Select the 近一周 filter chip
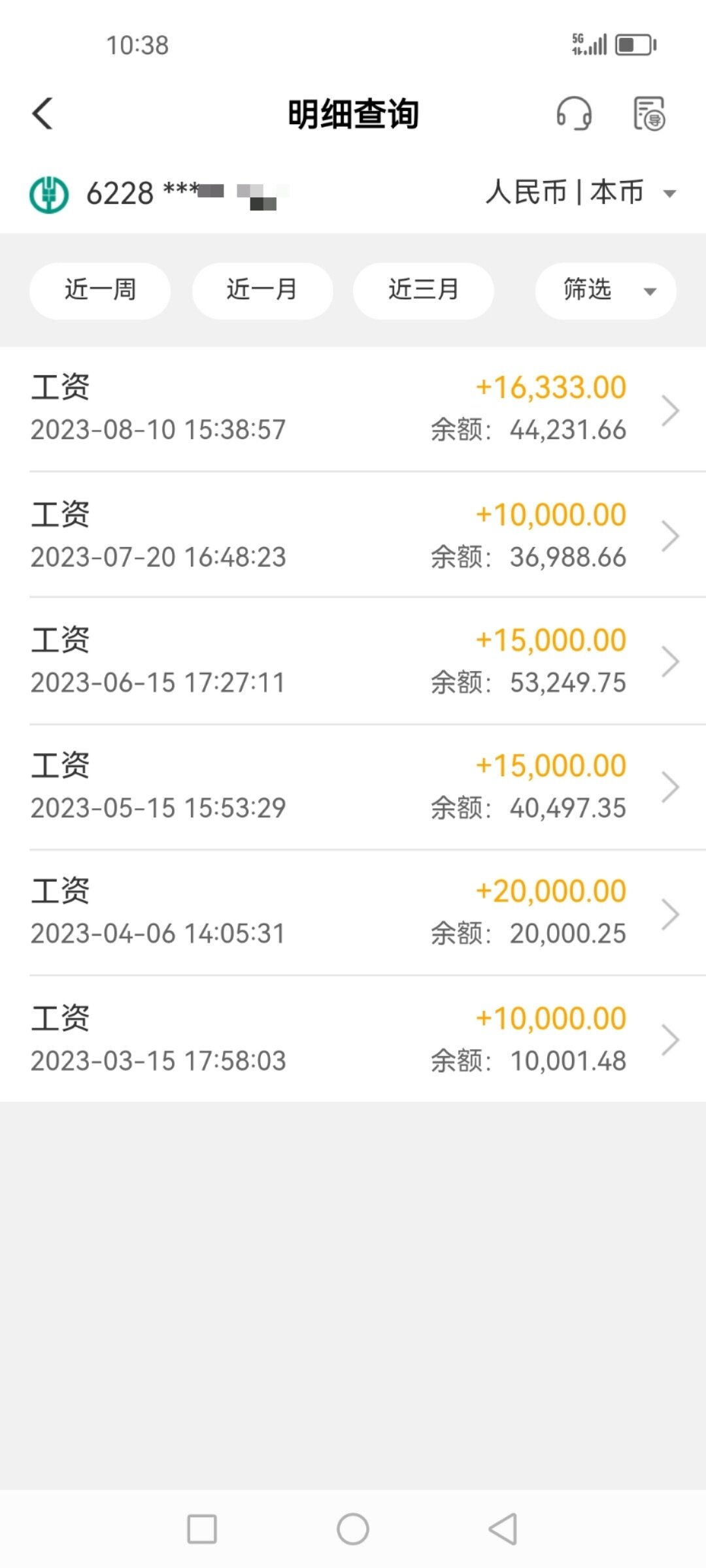Image resolution: width=706 pixels, height=1568 pixels. pyautogui.click(x=100, y=290)
